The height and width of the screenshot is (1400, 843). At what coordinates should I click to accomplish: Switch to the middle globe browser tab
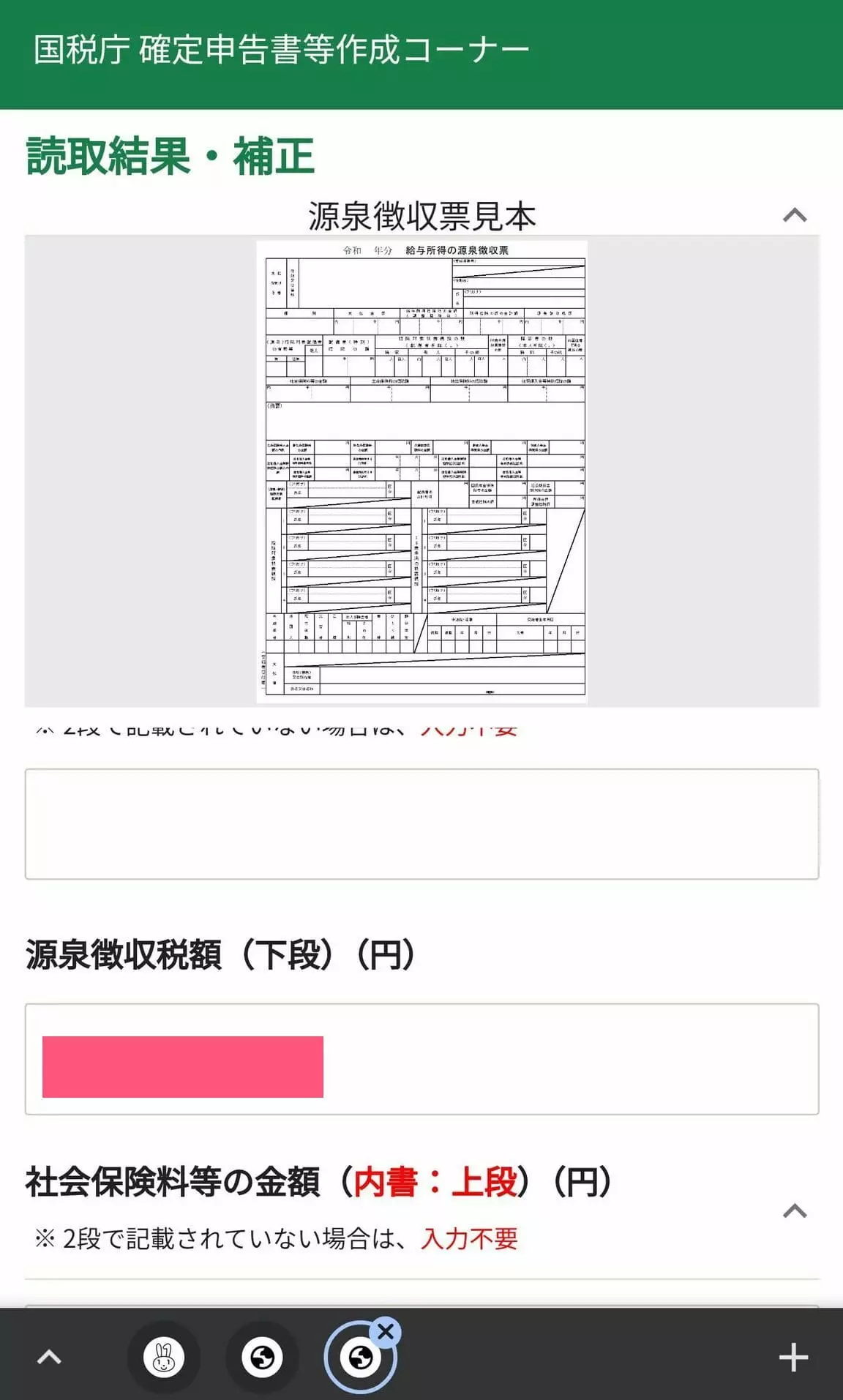coord(263,1358)
